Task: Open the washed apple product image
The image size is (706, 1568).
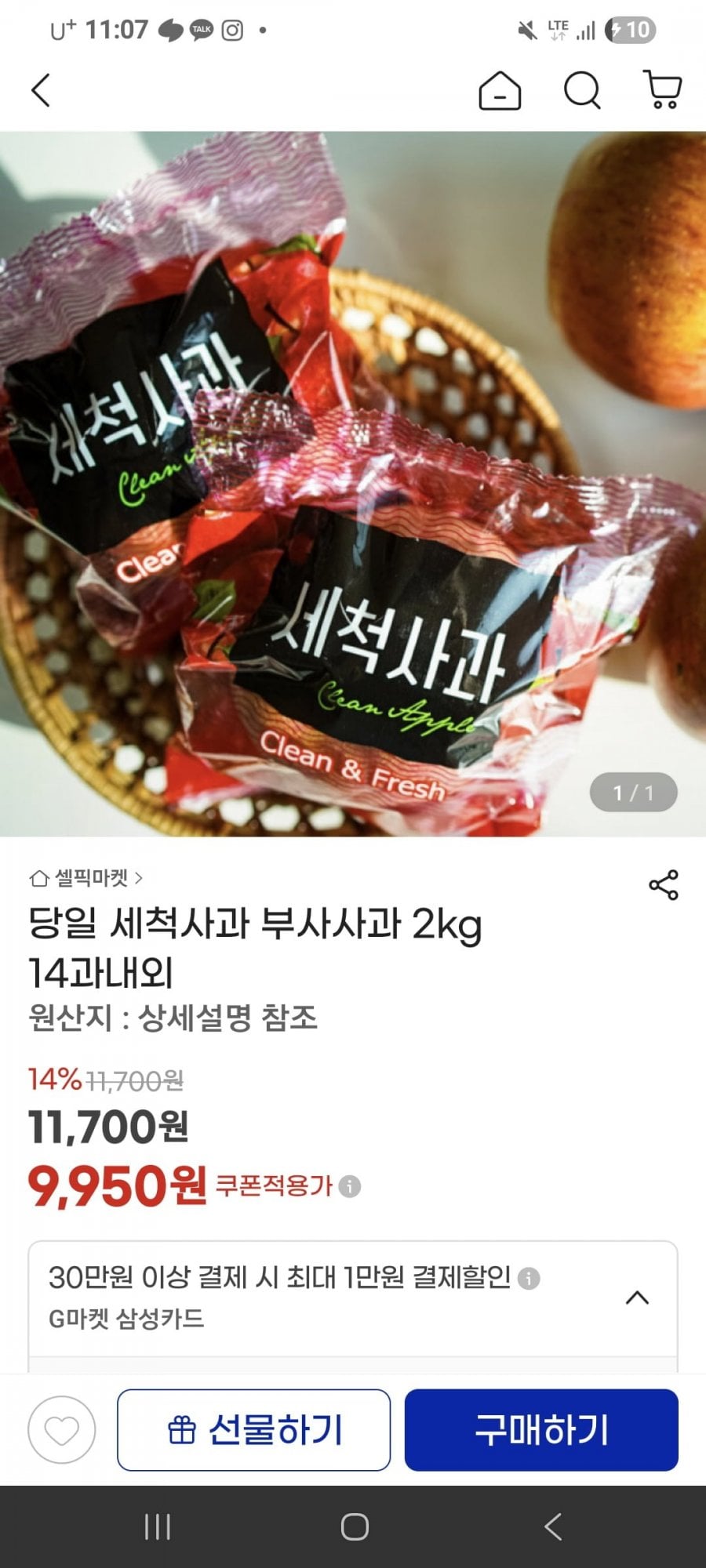Action: (353, 484)
